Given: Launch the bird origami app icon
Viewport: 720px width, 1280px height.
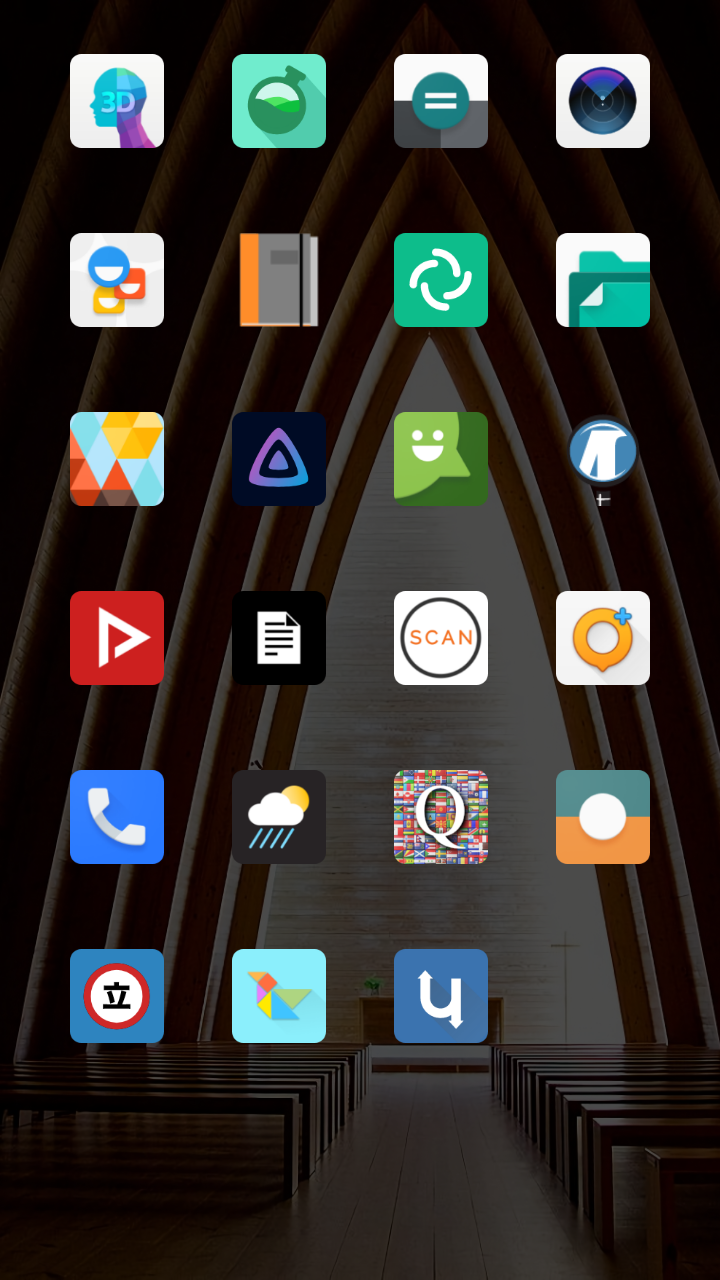Looking at the screenshot, I should pyautogui.click(x=279, y=996).
